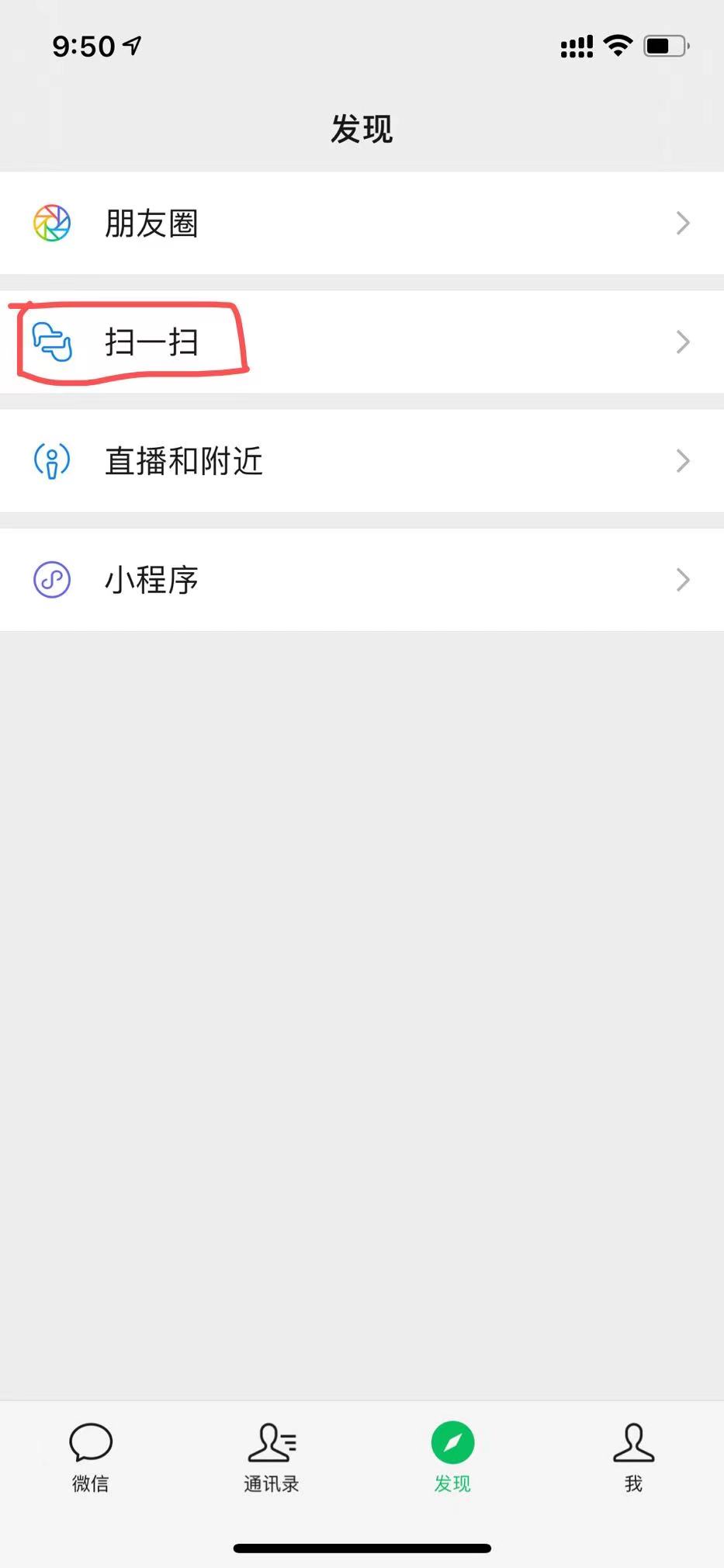Open 小程序 mini programs

click(x=362, y=580)
